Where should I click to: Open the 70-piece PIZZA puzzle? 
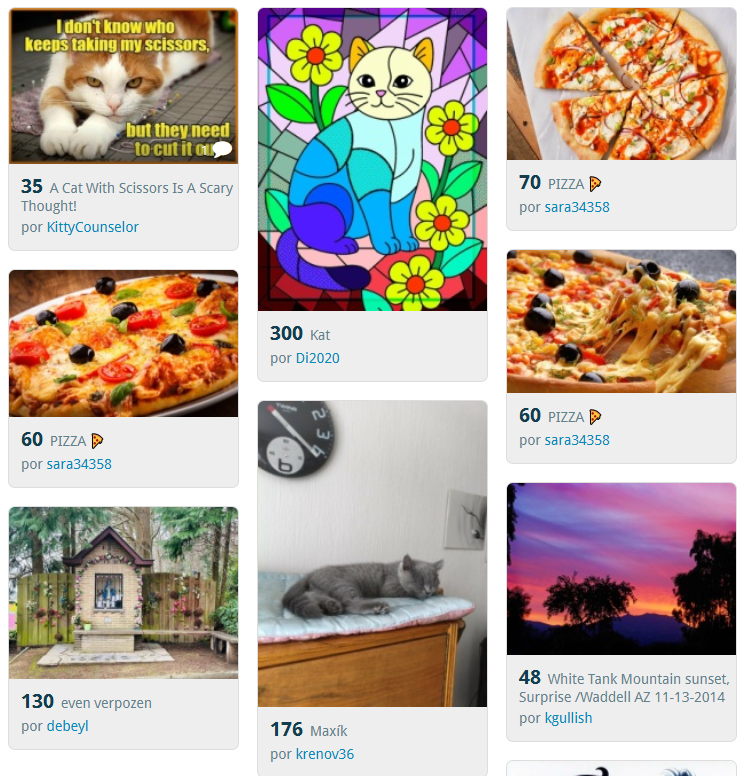click(621, 84)
